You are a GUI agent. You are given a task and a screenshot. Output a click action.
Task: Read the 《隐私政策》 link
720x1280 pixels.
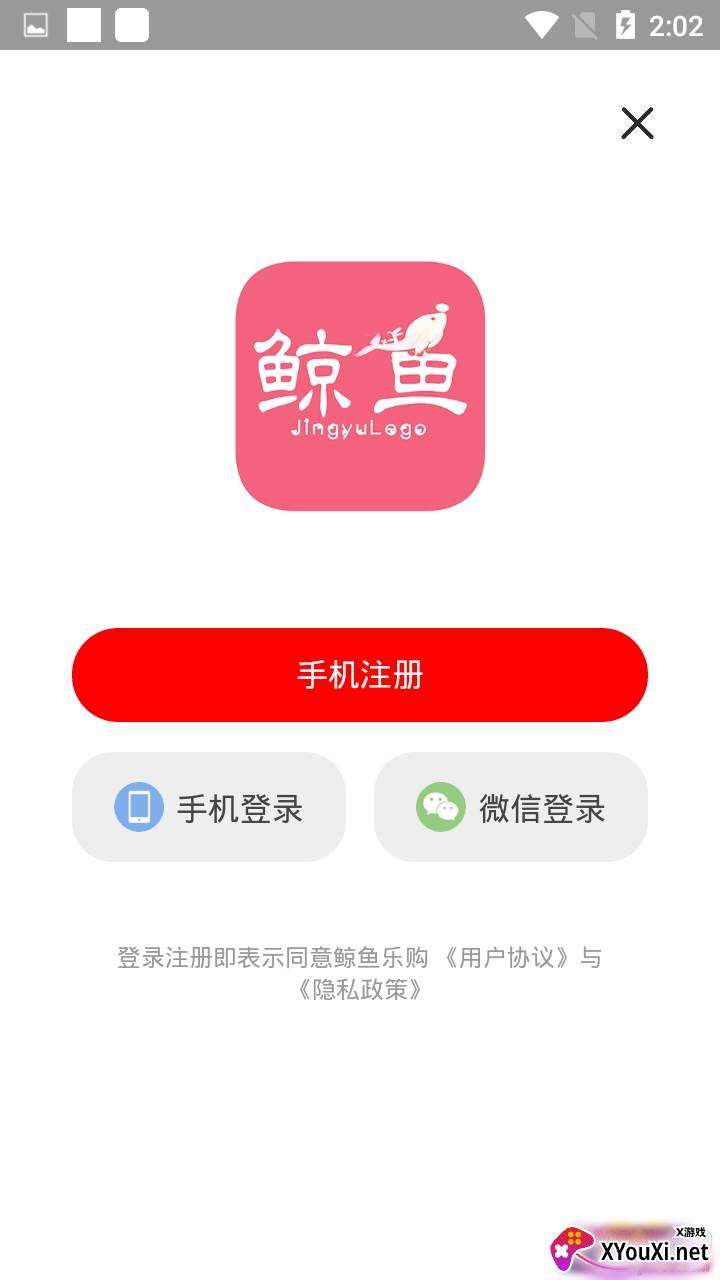tap(360, 990)
